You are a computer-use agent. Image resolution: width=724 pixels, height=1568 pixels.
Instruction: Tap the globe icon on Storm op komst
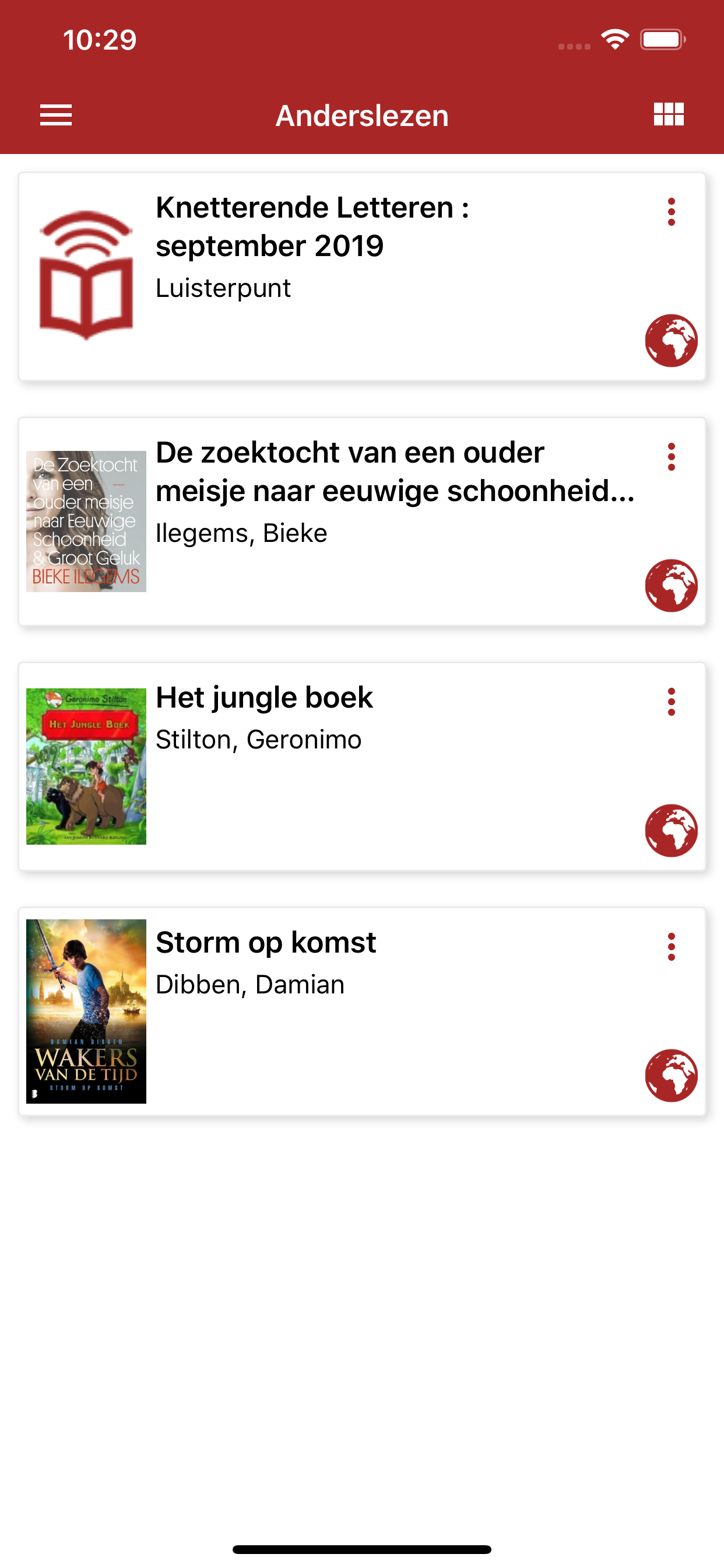pyautogui.click(x=671, y=1076)
